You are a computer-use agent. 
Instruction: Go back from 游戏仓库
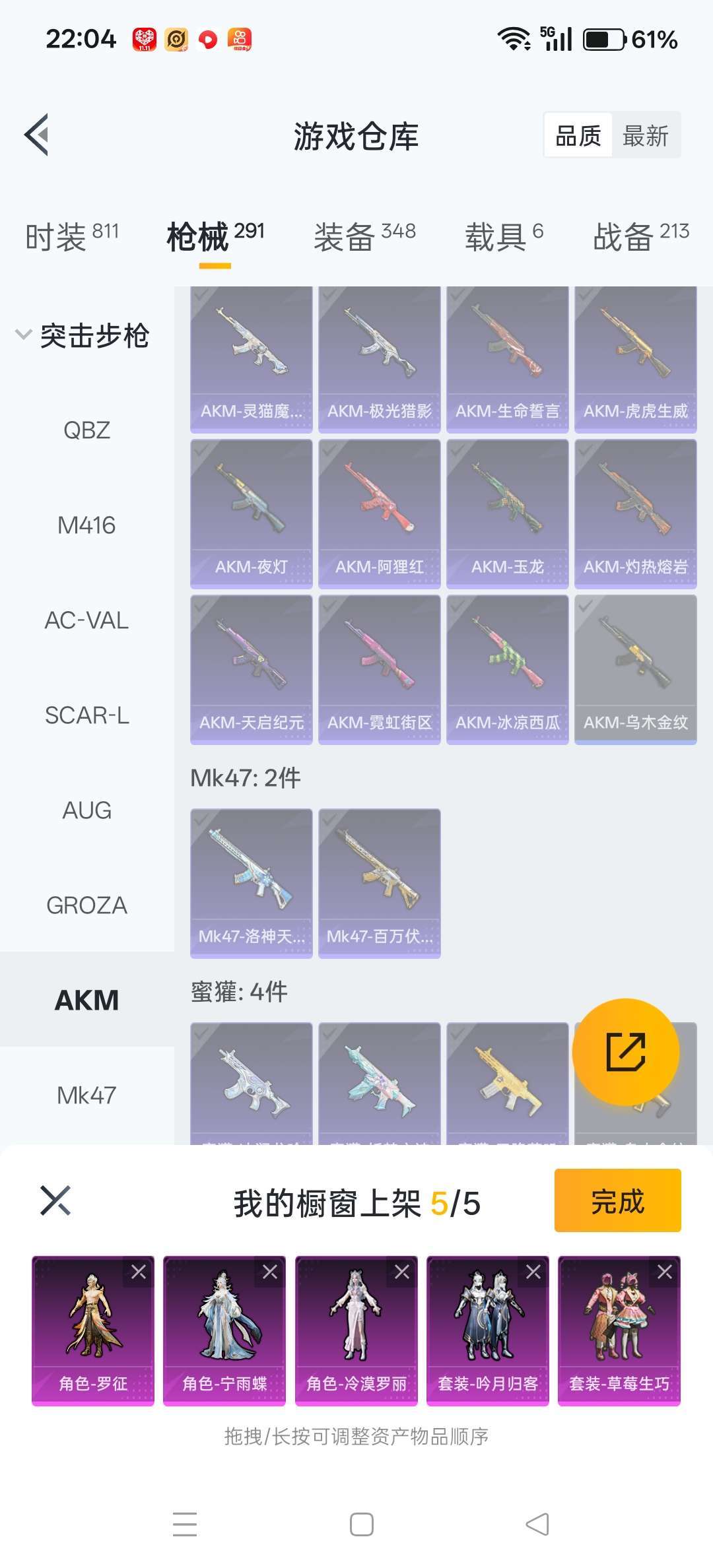[37, 135]
